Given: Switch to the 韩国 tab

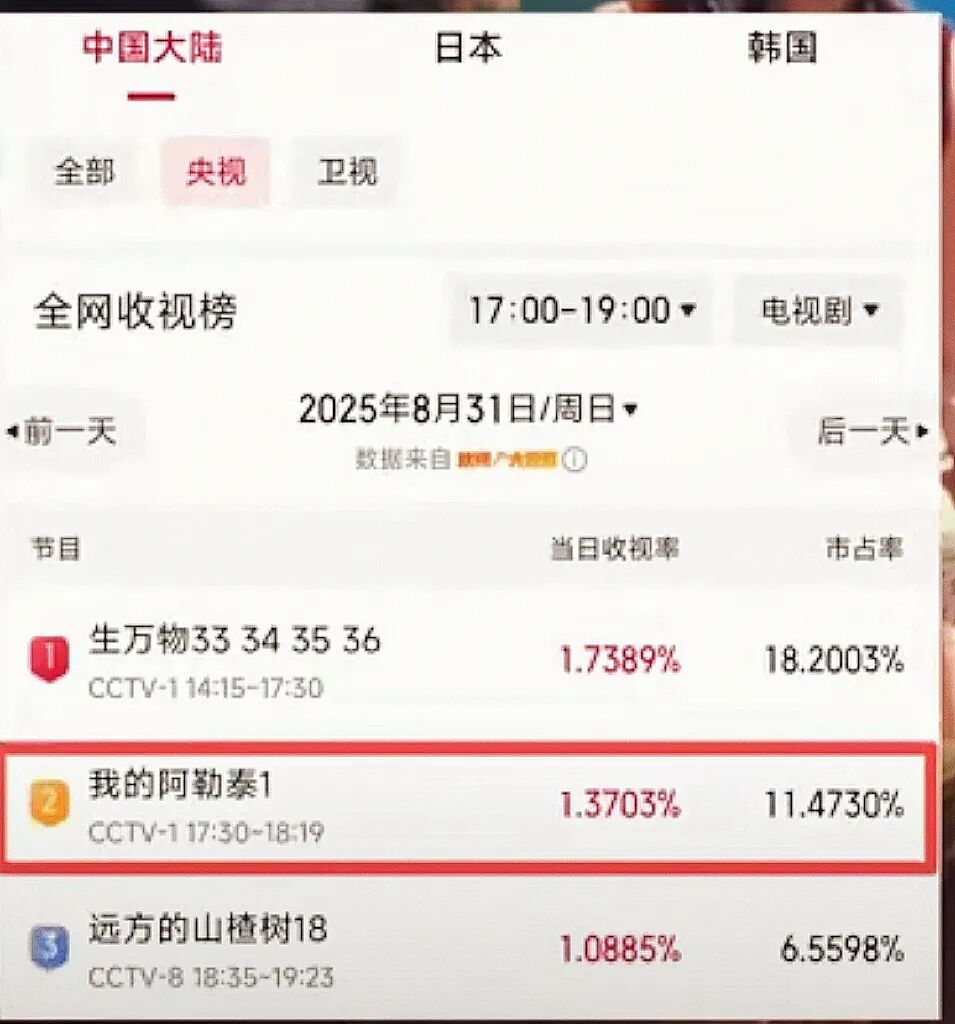Looking at the screenshot, I should (x=782, y=49).
